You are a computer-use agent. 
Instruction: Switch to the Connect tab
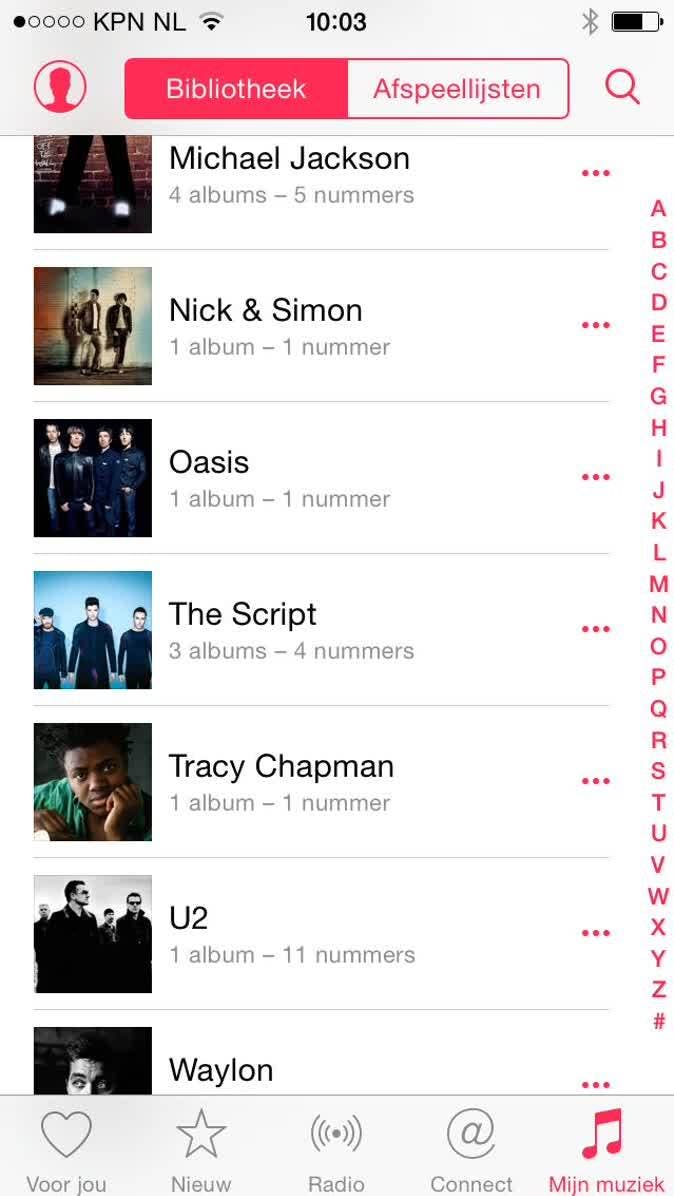pyautogui.click(x=471, y=1150)
